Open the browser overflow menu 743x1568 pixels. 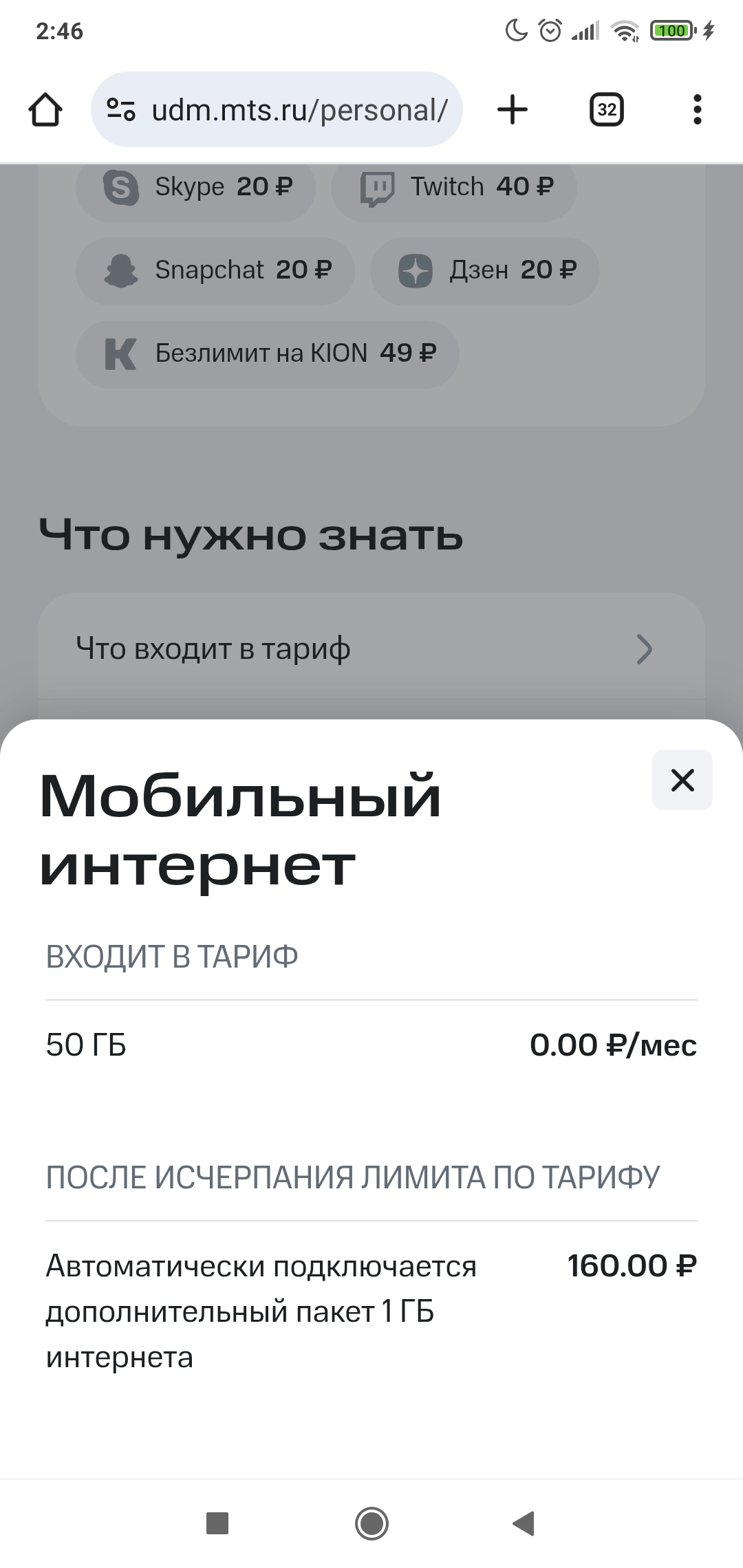(x=697, y=110)
